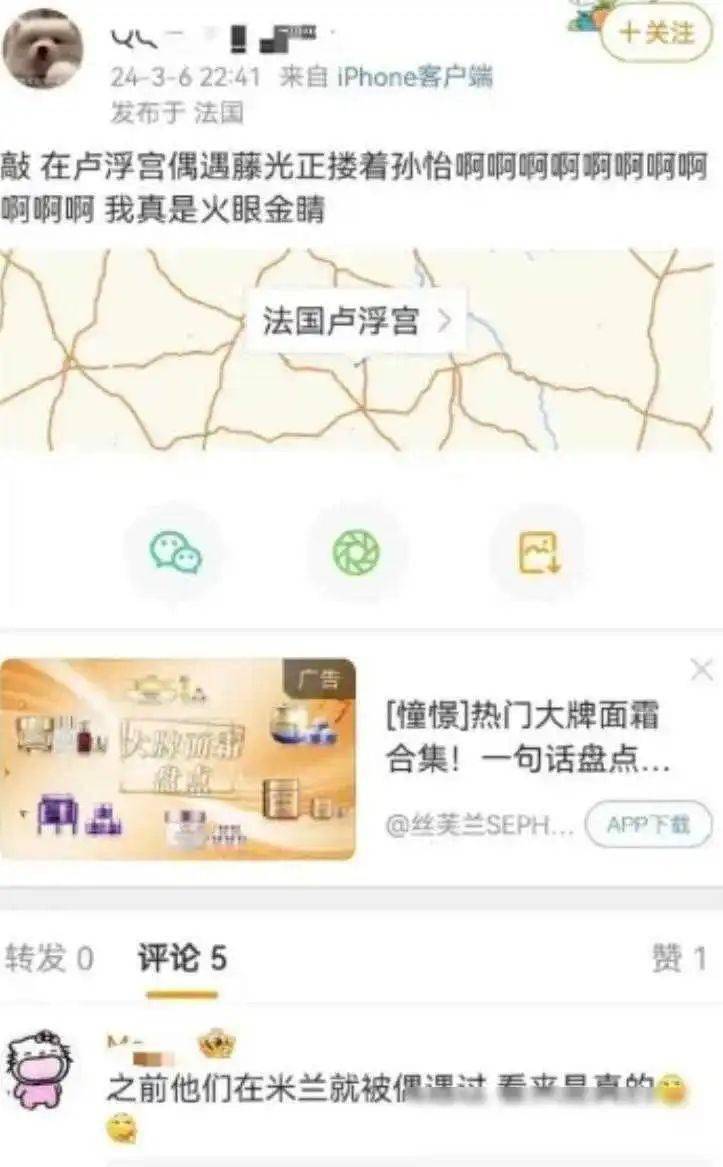Open the 热门大牌面霜合集 ad banner
The width and height of the screenshot is (723, 1167).
click(x=178, y=759)
